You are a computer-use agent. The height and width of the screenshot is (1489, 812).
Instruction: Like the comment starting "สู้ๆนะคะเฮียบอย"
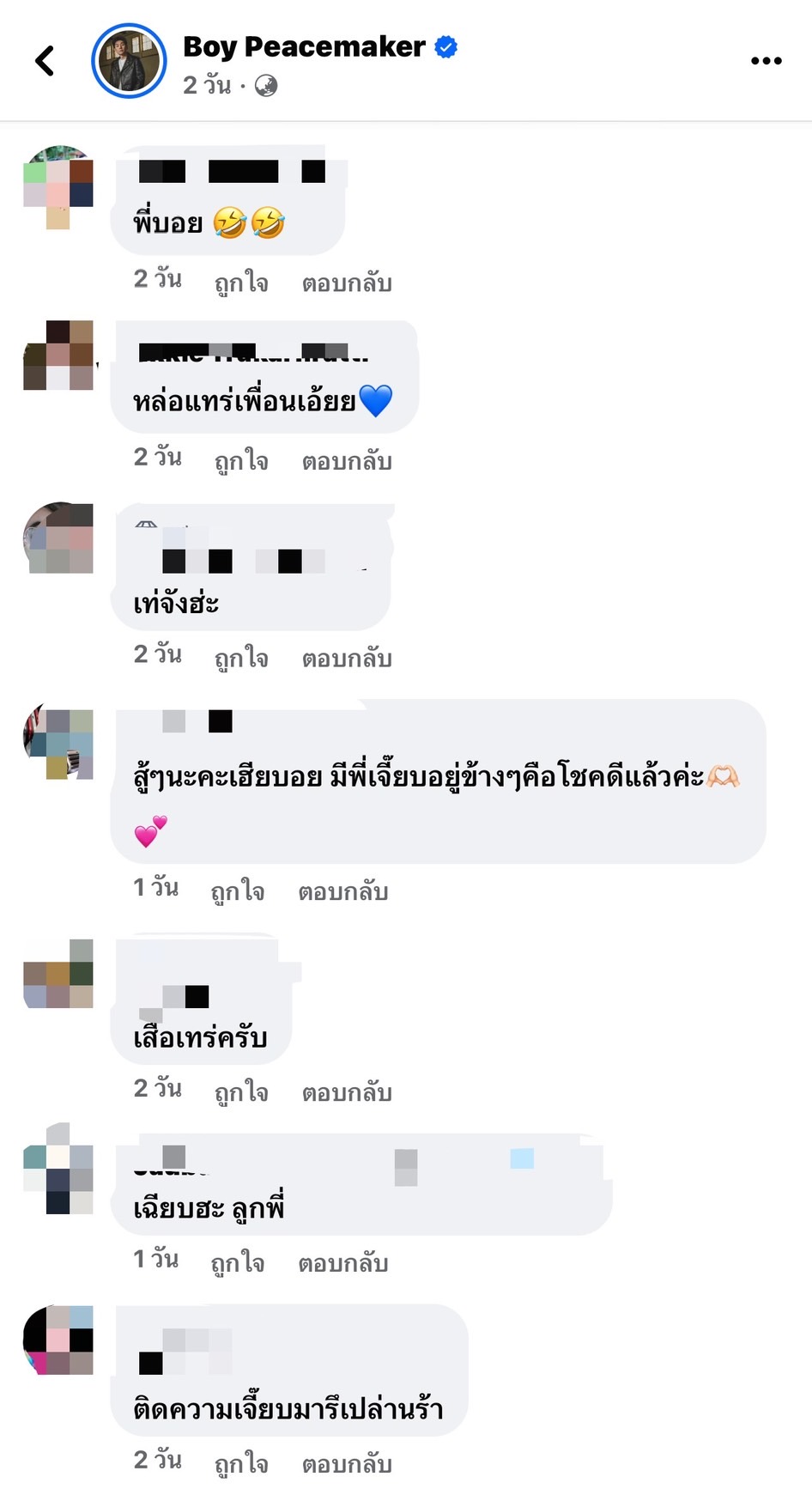click(238, 891)
